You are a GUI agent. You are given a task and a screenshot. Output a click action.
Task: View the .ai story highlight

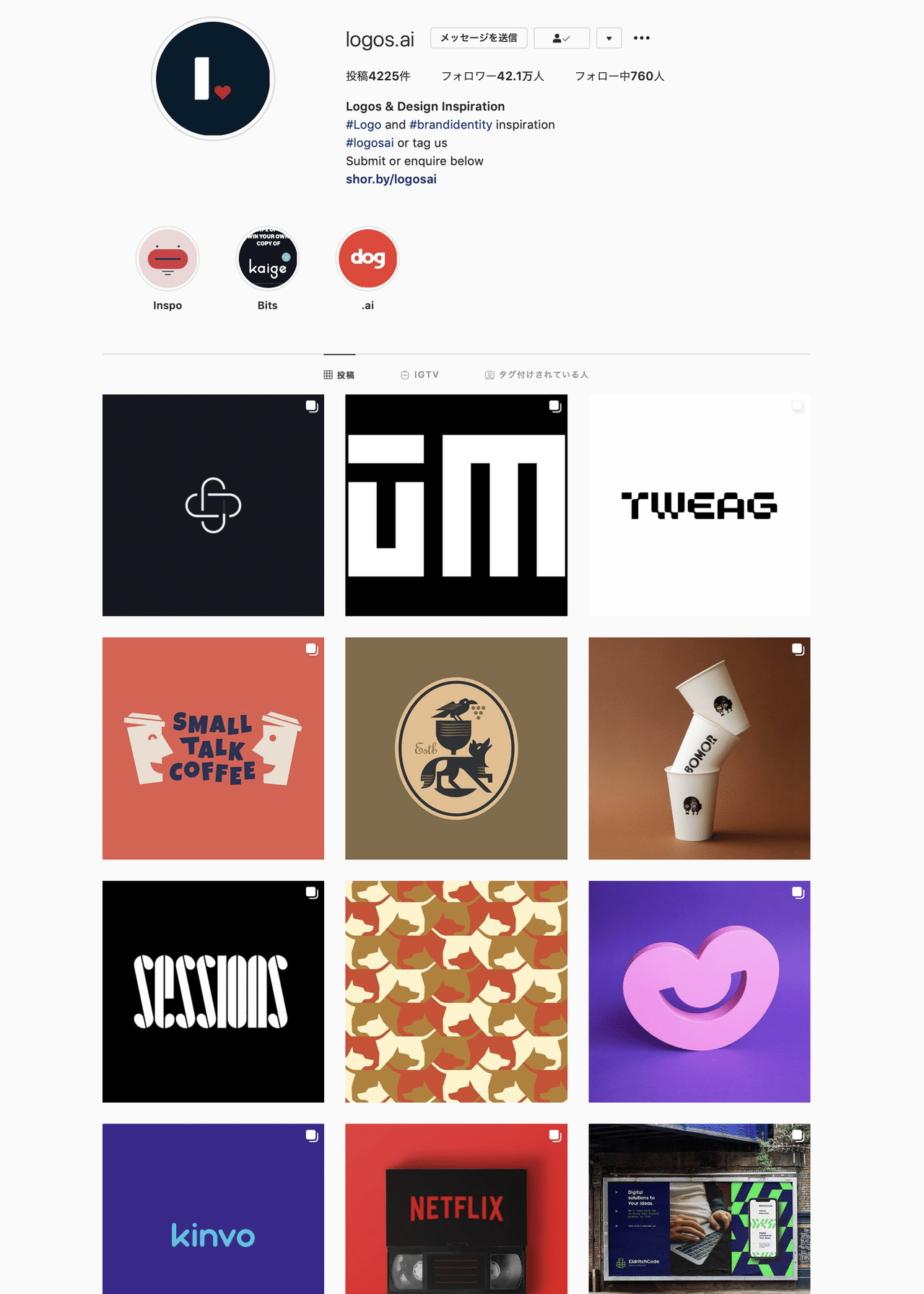point(367,259)
